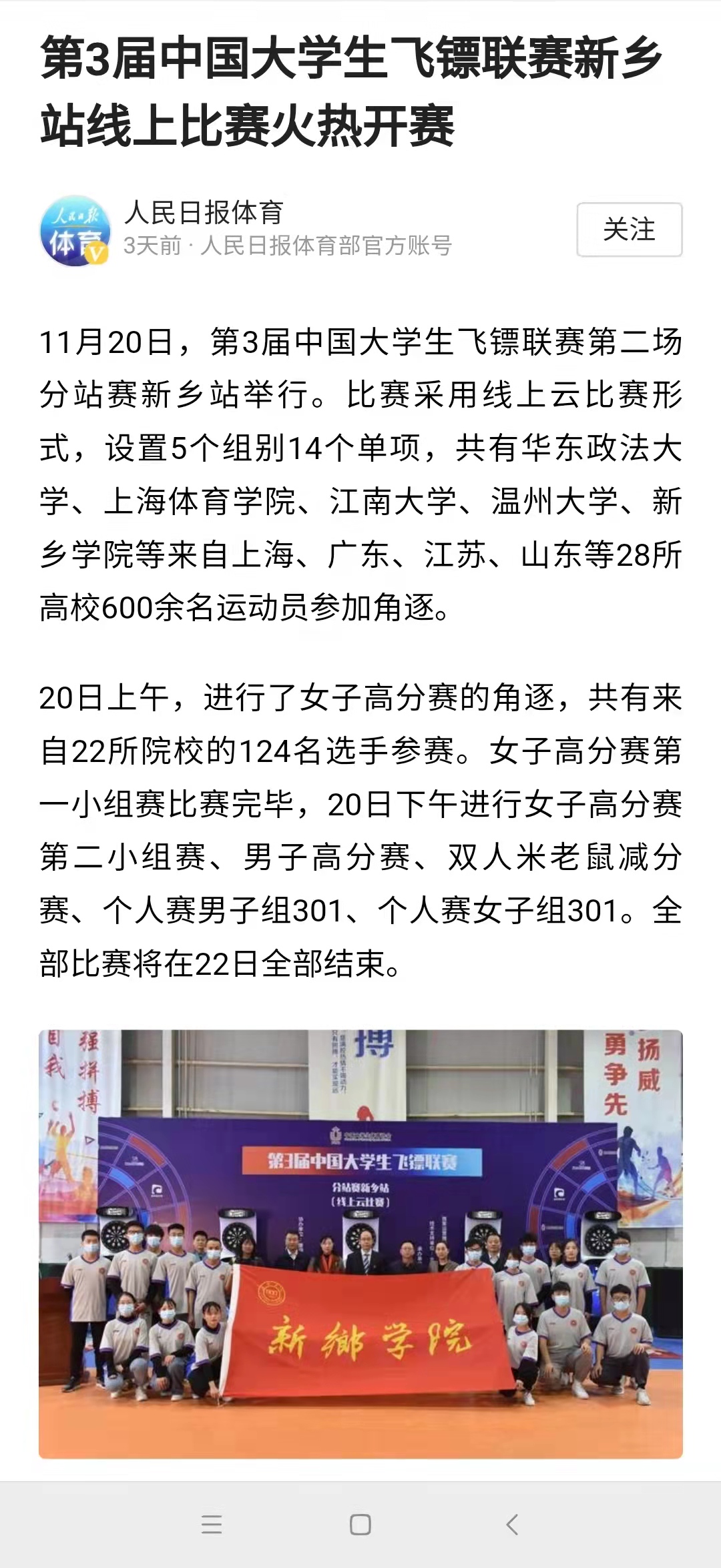Open the recent apps menu button

click(x=212, y=1525)
